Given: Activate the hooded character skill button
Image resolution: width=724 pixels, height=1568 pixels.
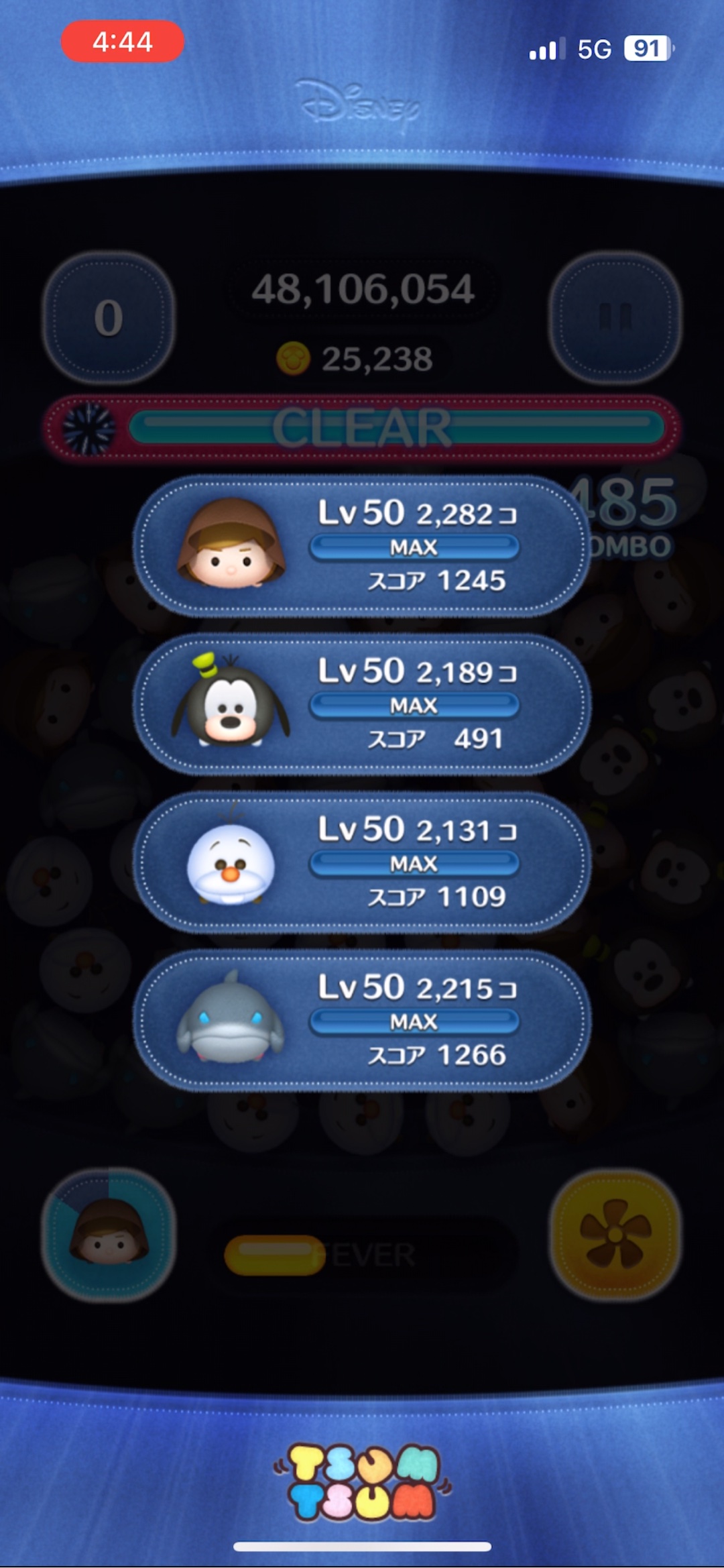Looking at the screenshot, I should point(109,1235).
